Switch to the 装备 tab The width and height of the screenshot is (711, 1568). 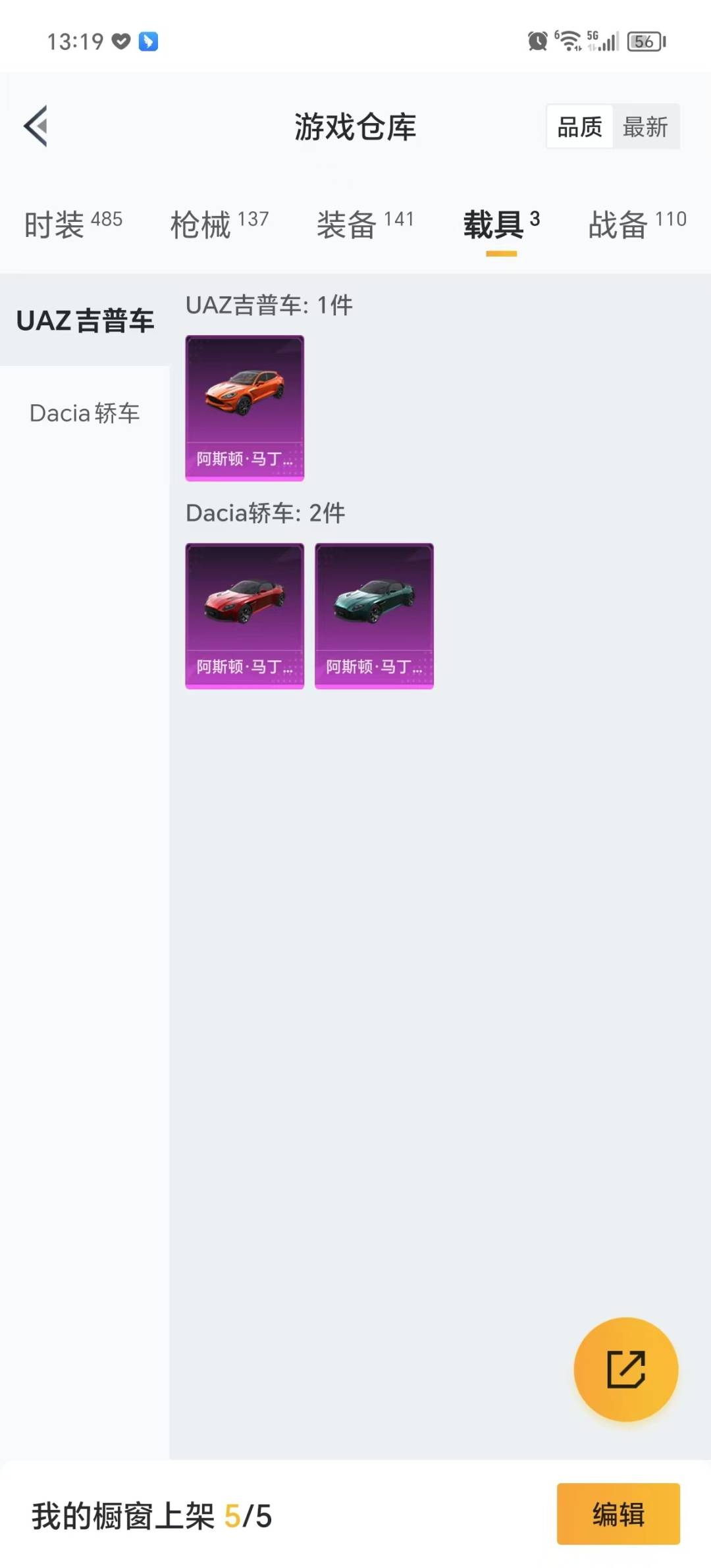[365, 224]
